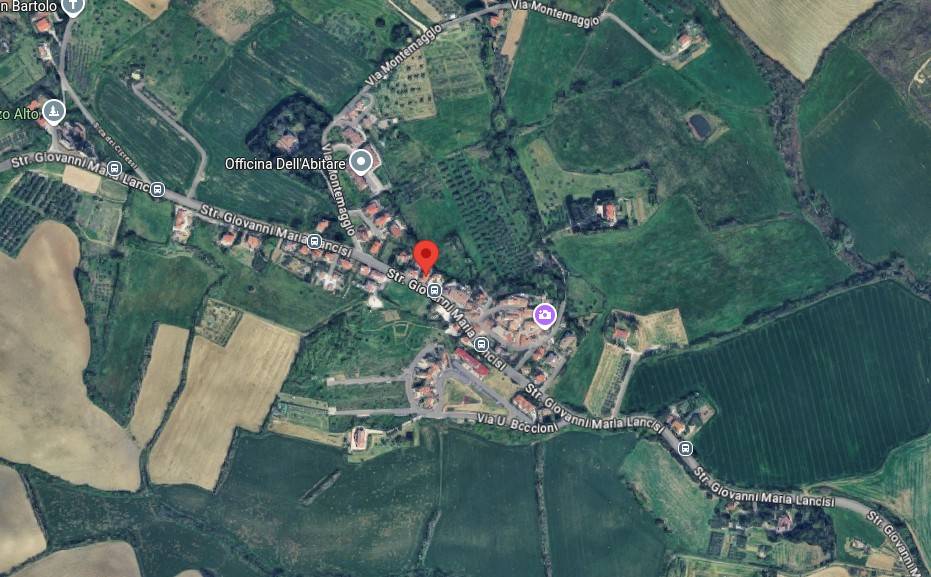Select the Alto landmark marker with fountain icon

[54, 110]
